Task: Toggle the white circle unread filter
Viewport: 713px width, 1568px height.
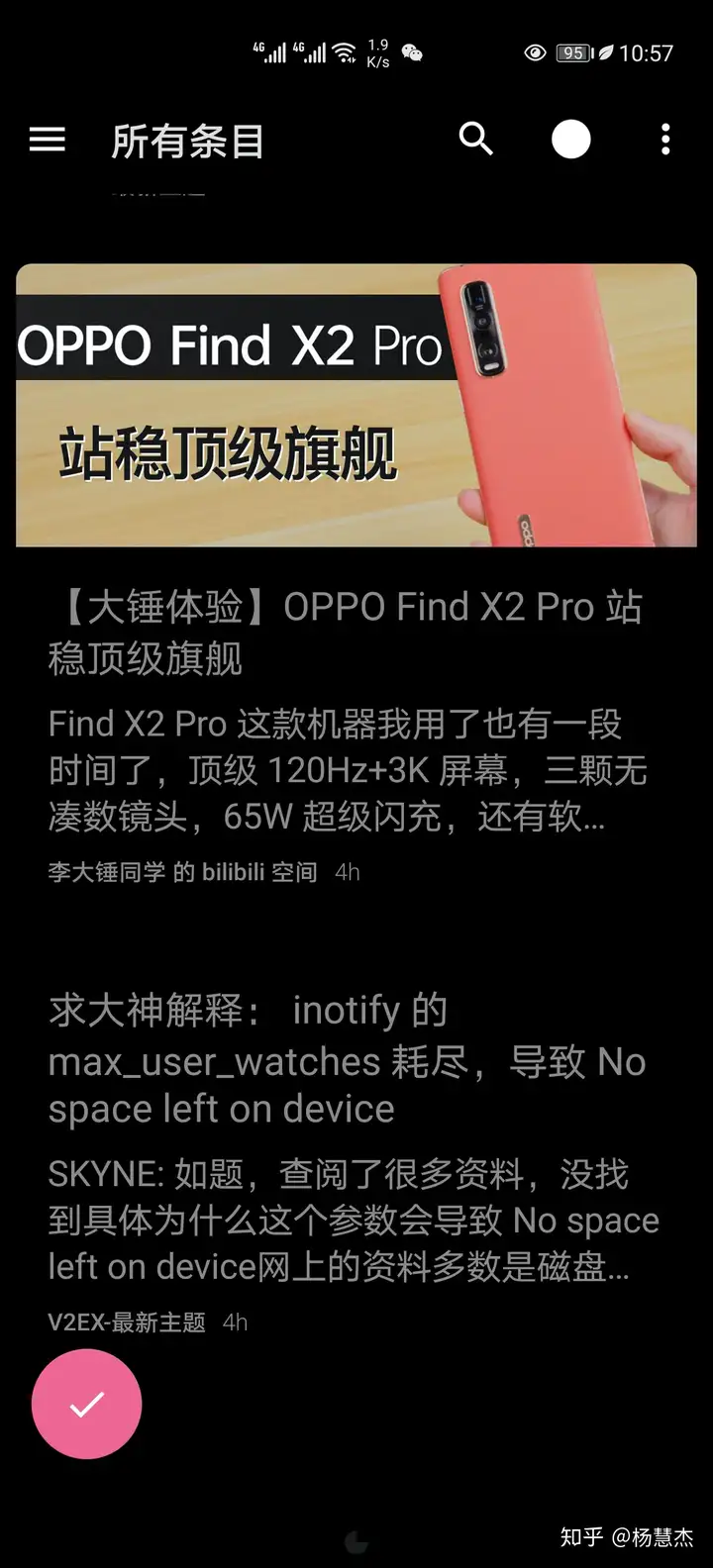Action: (x=571, y=140)
